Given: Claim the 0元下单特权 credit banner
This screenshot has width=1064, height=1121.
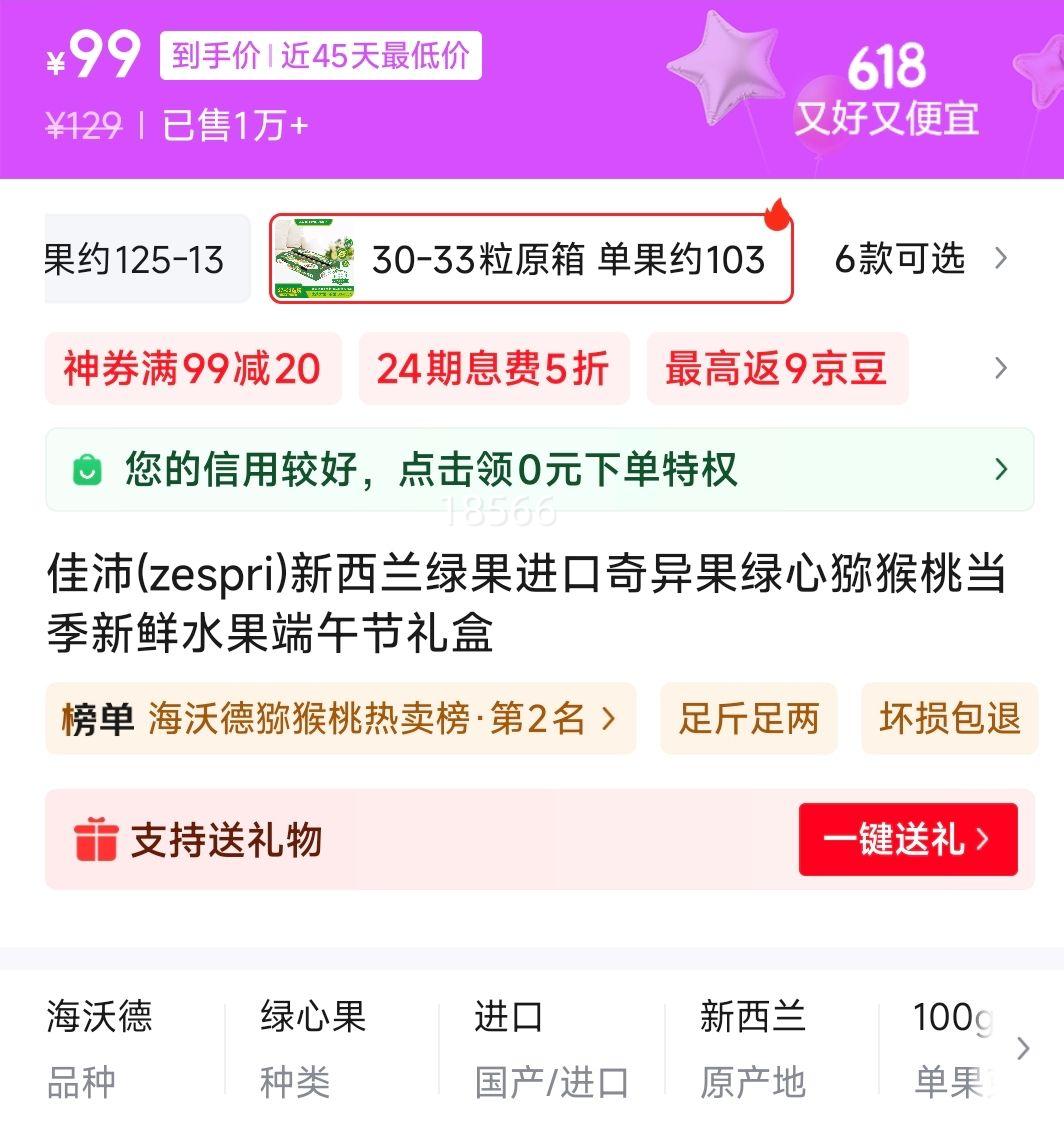Looking at the screenshot, I should (x=539, y=469).
